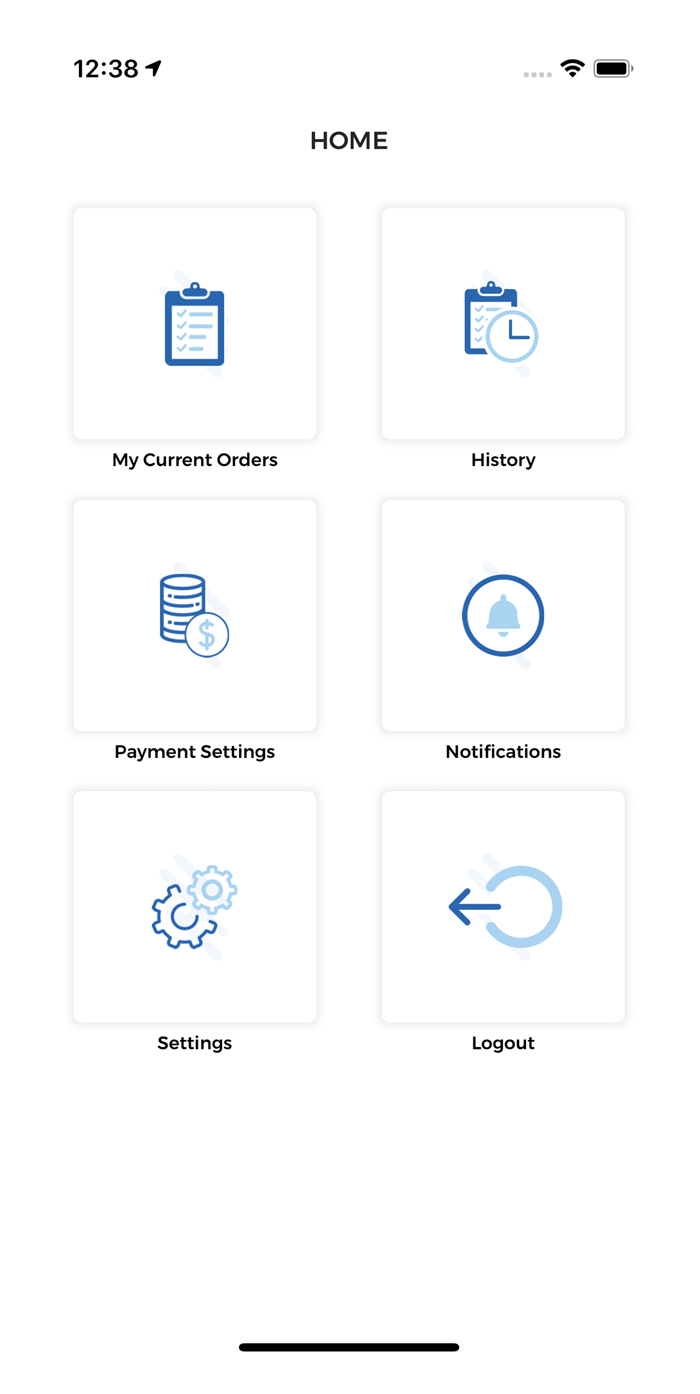
Task: Select Logout to sign out
Action: click(x=503, y=907)
